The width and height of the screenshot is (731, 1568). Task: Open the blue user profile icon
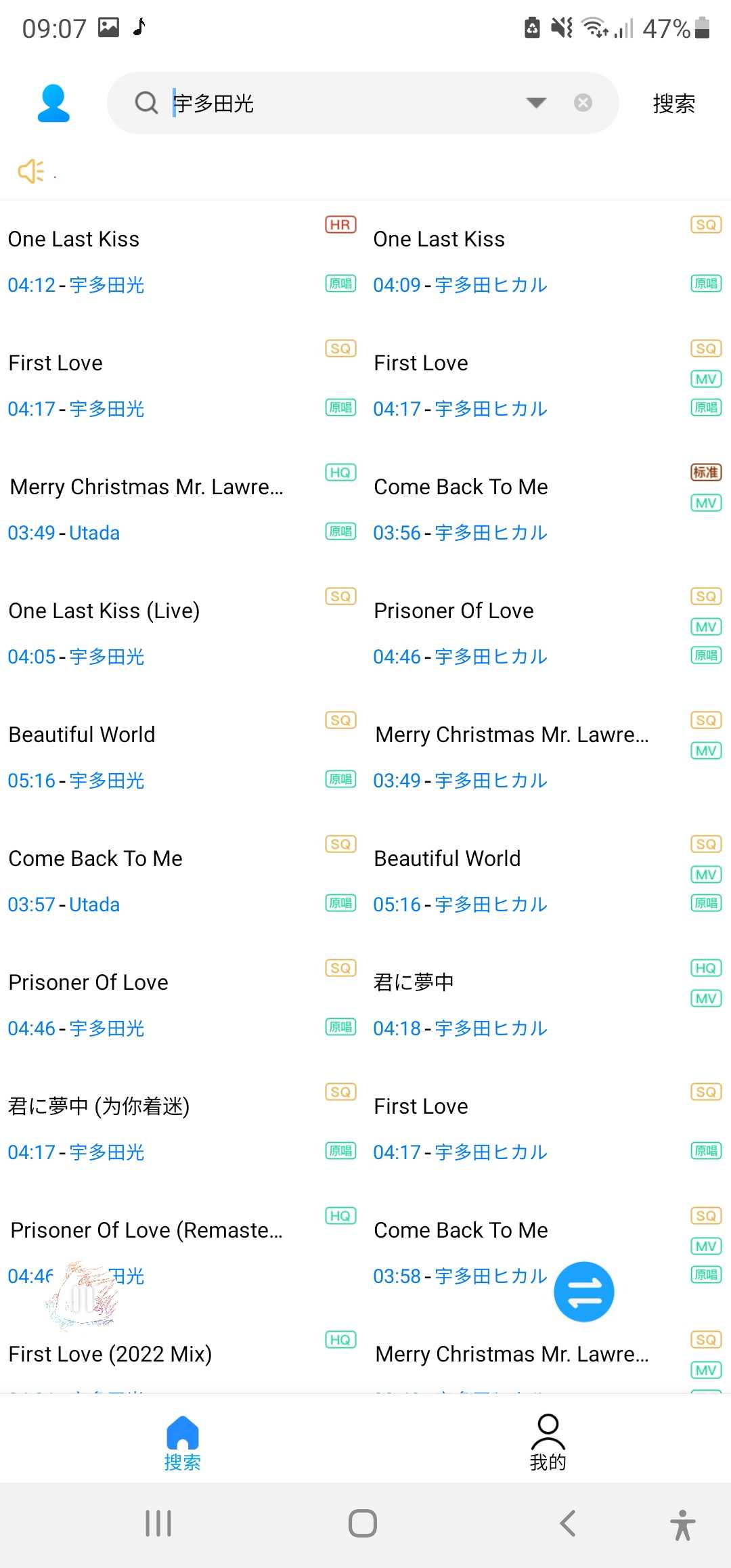click(x=53, y=104)
